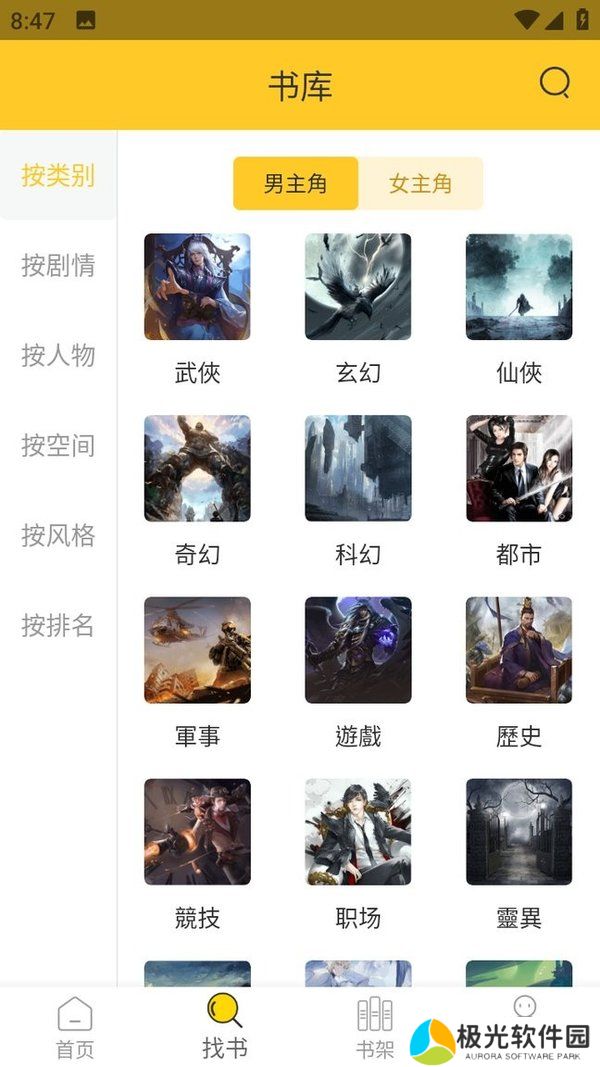Switch to the 书架 tab
600x1067 pixels.
click(375, 1028)
